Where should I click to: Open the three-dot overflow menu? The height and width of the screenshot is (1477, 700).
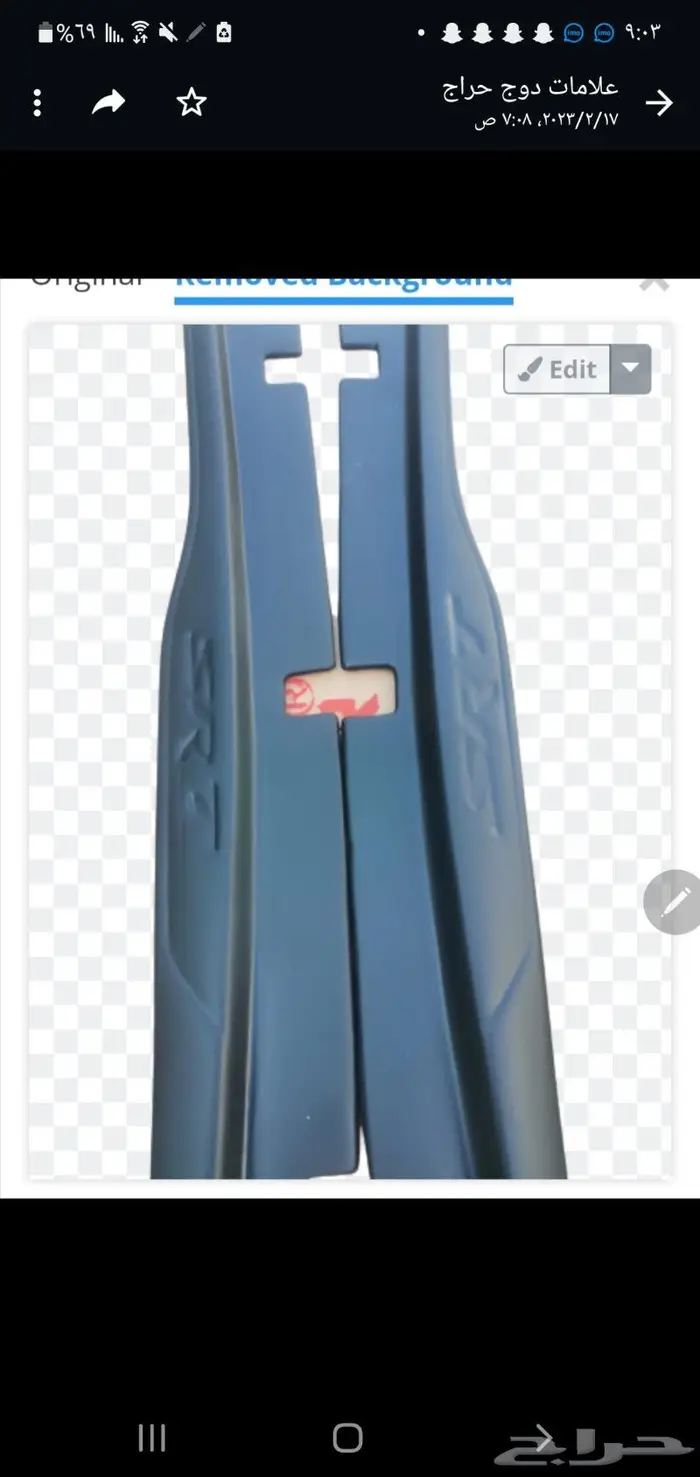pyautogui.click(x=37, y=102)
